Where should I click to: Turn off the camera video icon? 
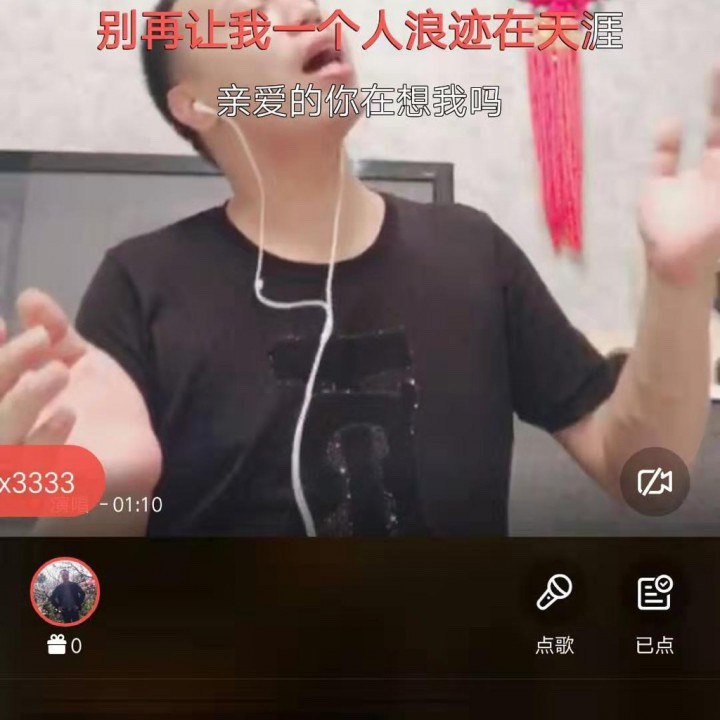(654, 482)
